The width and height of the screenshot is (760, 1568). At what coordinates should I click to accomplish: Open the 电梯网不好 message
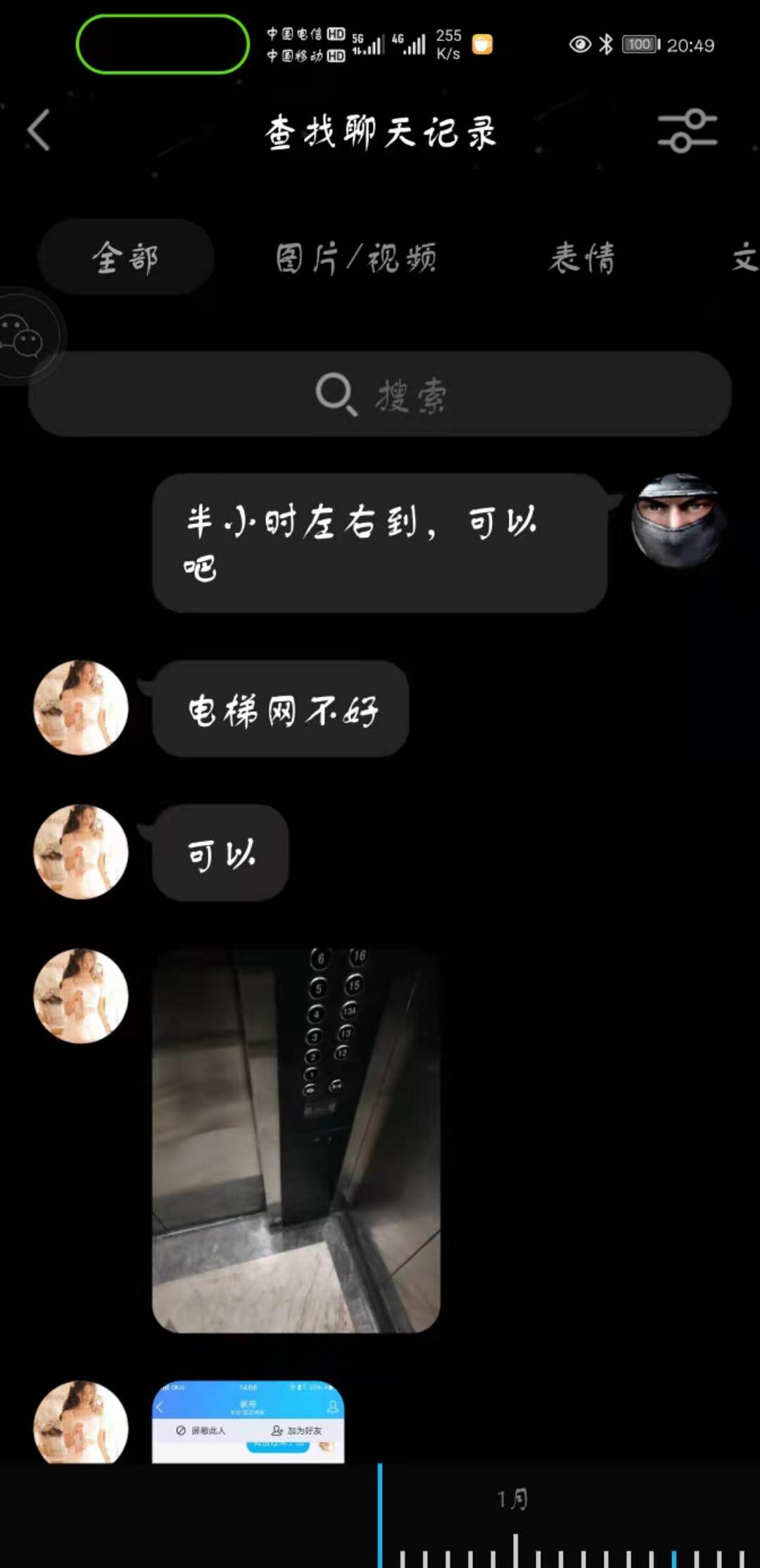click(x=281, y=709)
